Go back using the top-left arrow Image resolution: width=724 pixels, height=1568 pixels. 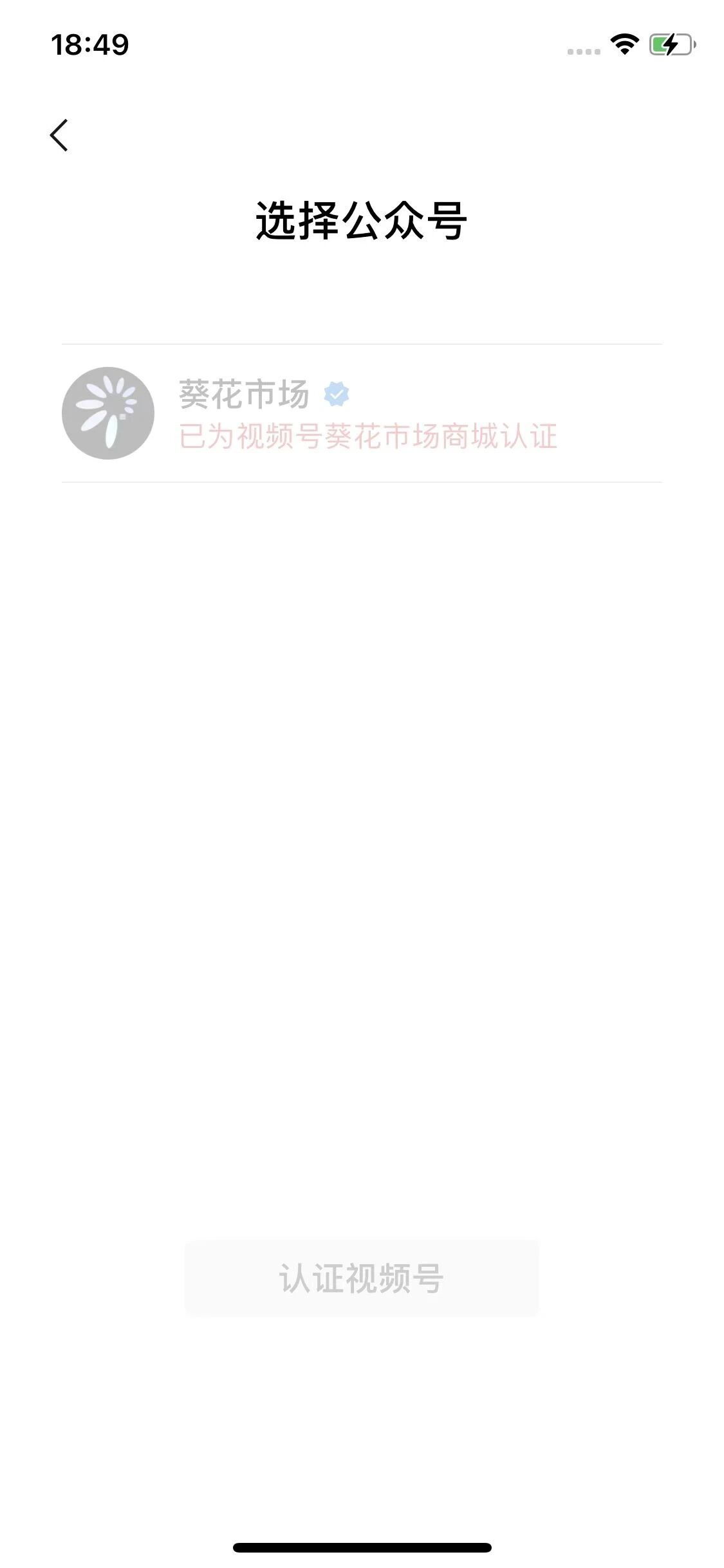(x=59, y=135)
